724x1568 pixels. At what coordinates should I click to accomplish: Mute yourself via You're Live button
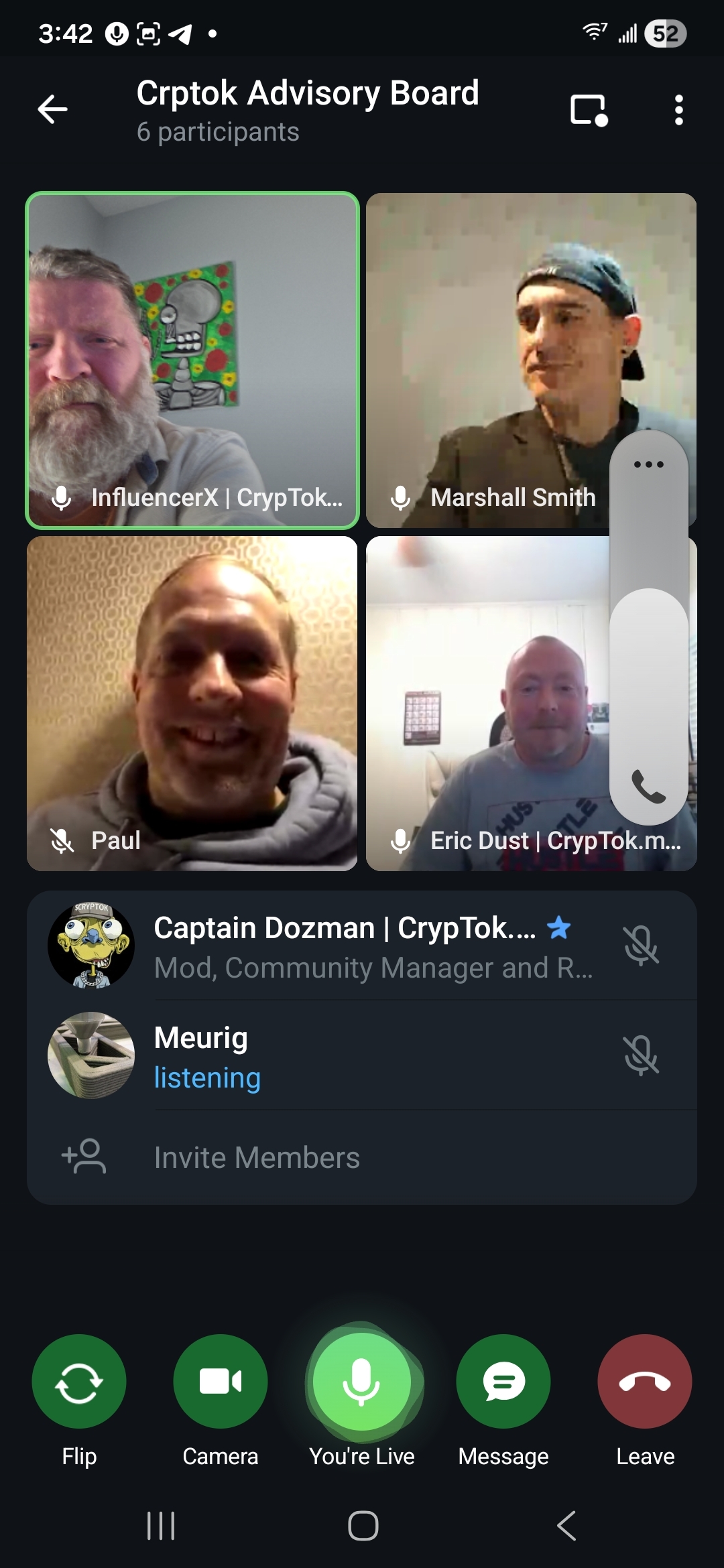coord(362,1381)
